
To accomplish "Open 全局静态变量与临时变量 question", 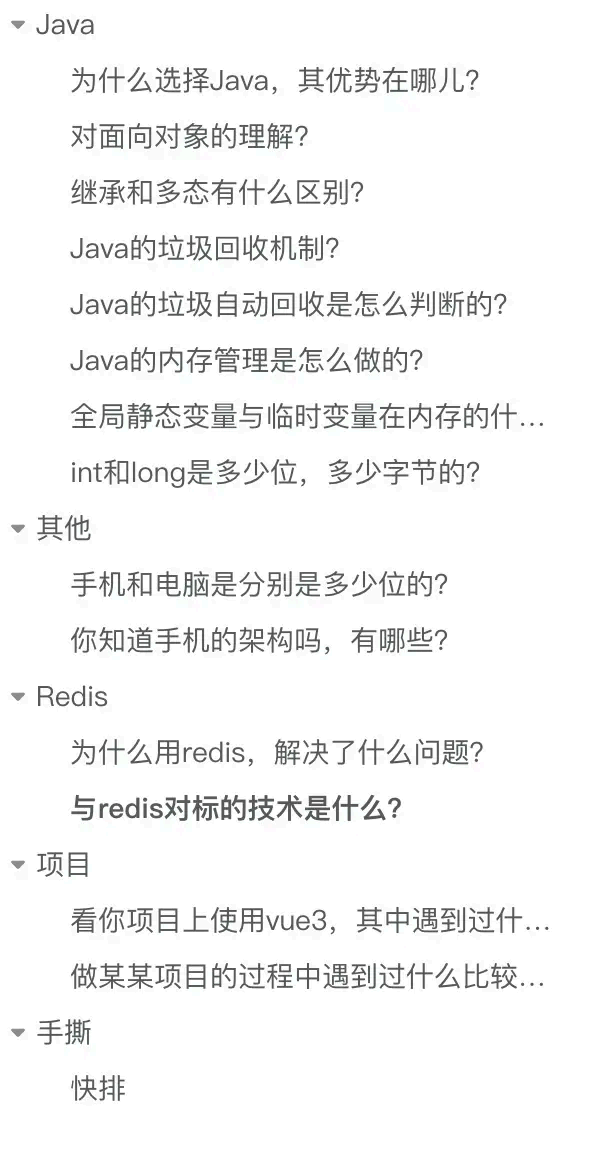I will pyautogui.click(x=307, y=417).
